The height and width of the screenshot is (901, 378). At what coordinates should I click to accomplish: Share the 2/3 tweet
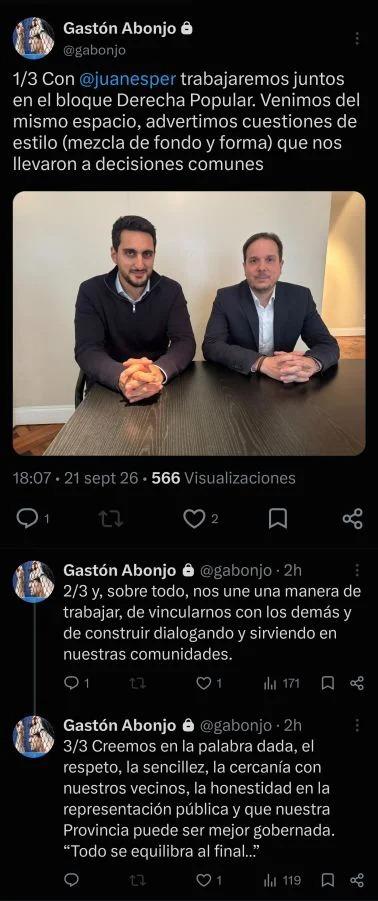click(357, 683)
